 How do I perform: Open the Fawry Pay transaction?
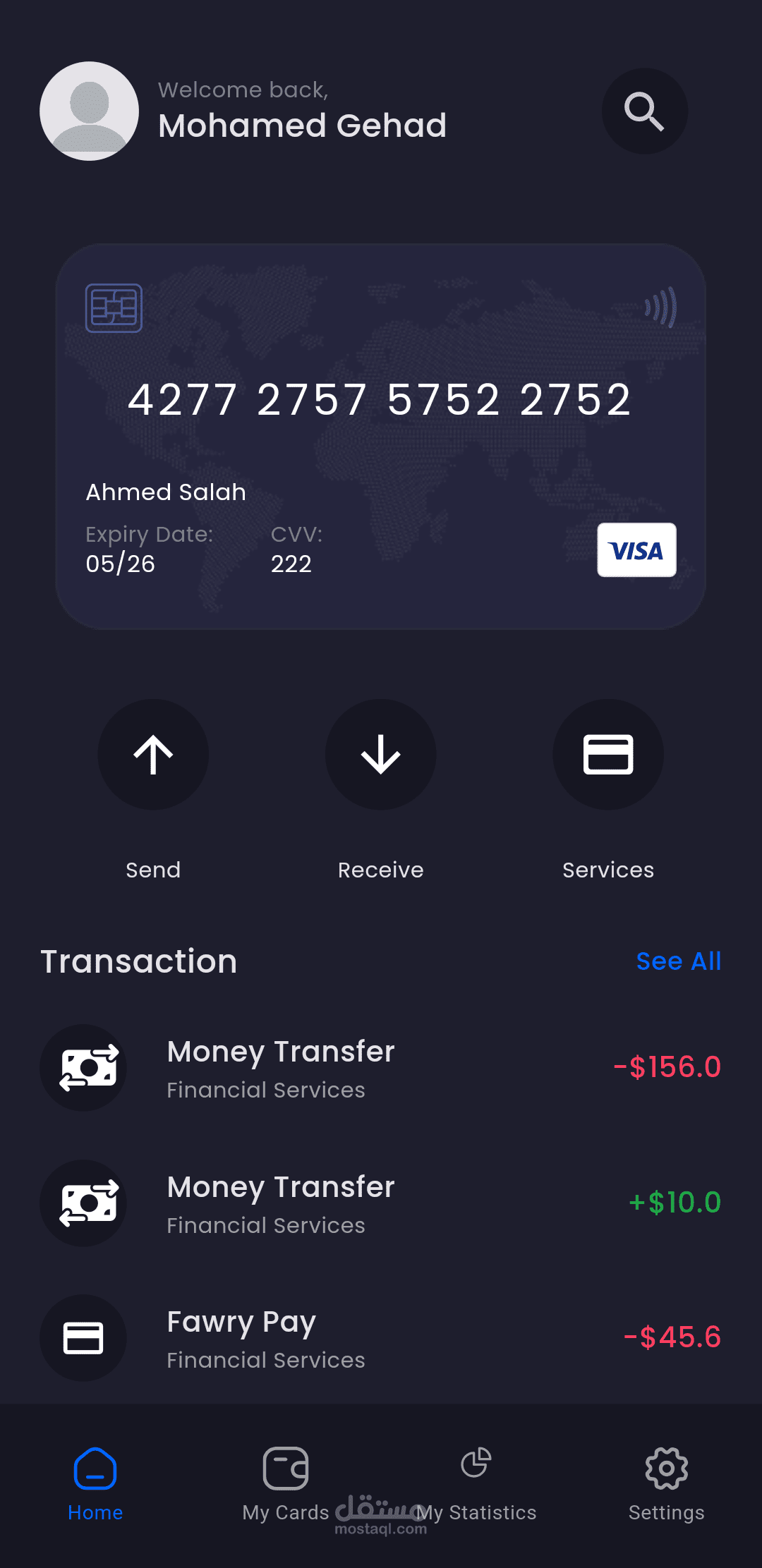pos(381,1338)
